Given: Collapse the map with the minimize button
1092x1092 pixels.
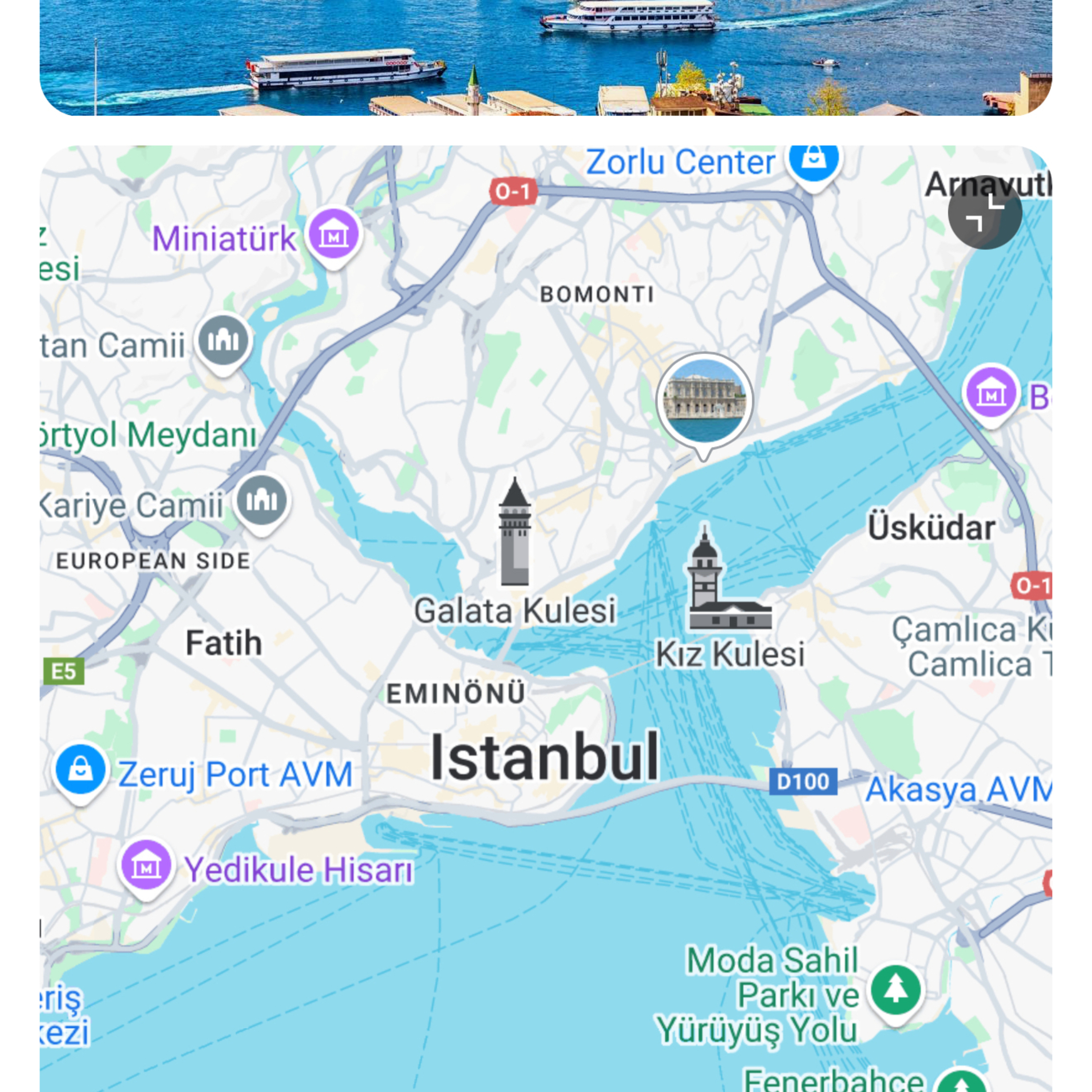Looking at the screenshot, I should [985, 212].
